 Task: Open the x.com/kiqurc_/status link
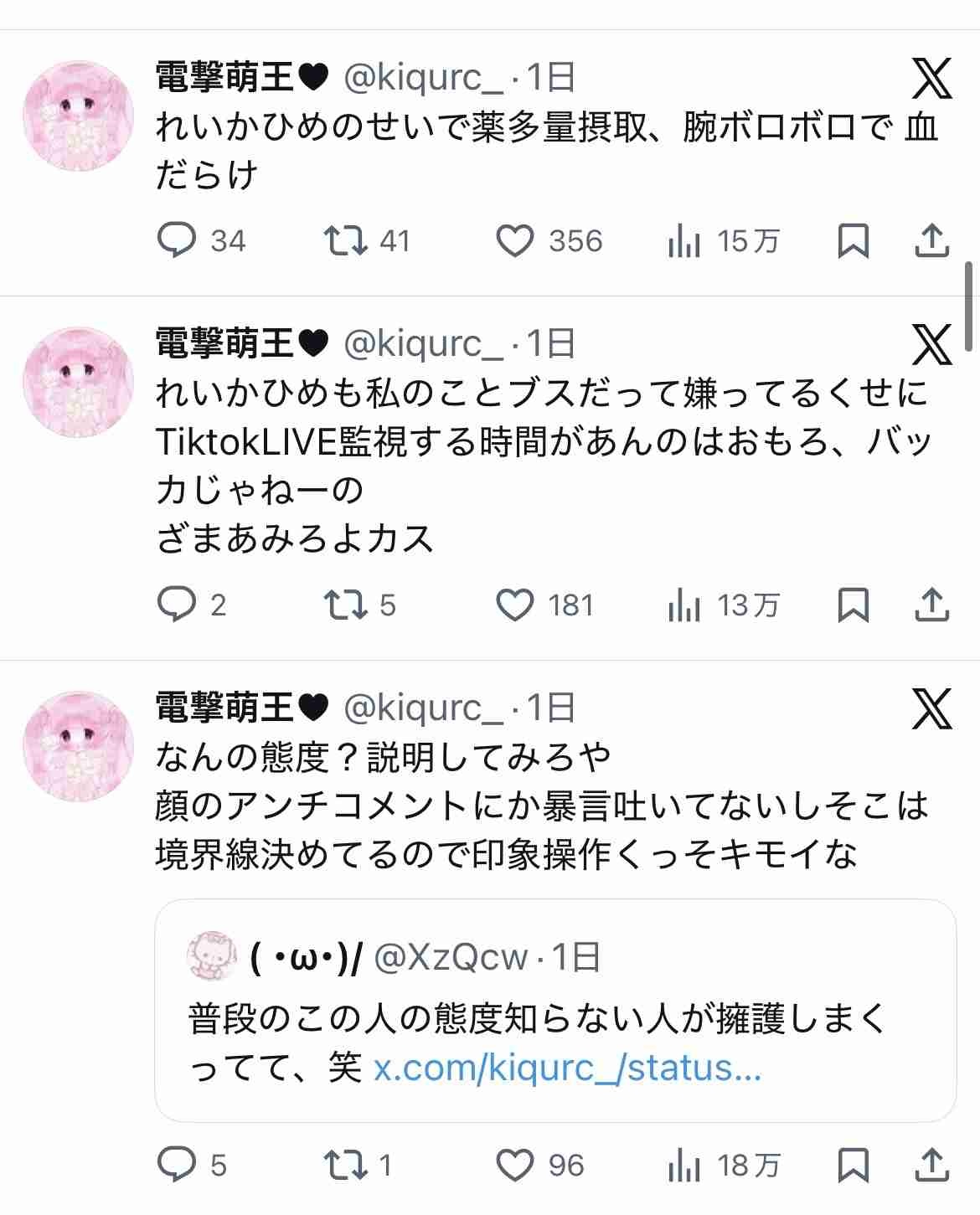[566, 1068]
